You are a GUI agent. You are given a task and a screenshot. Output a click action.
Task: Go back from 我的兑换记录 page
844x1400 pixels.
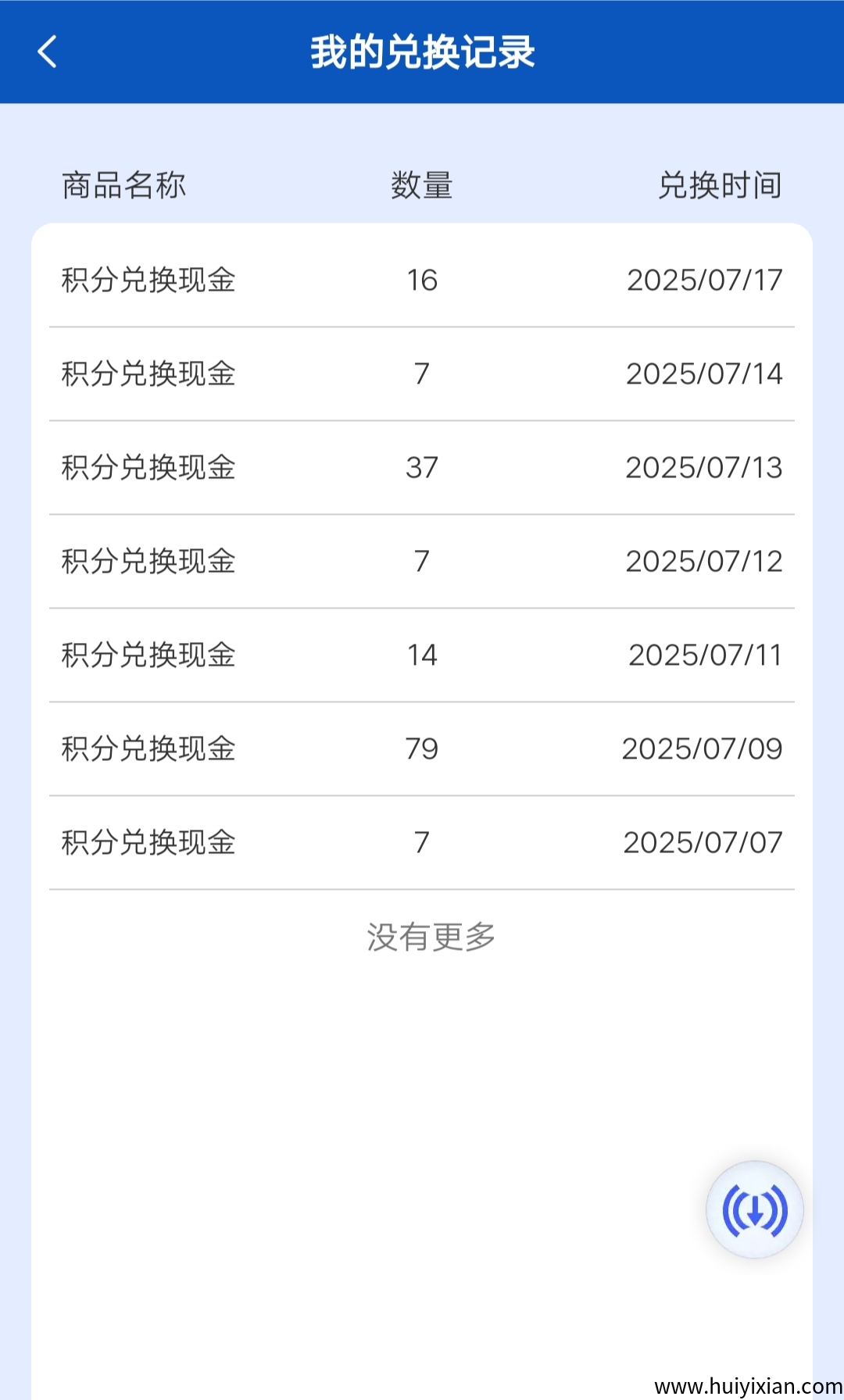pyautogui.click(x=47, y=52)
